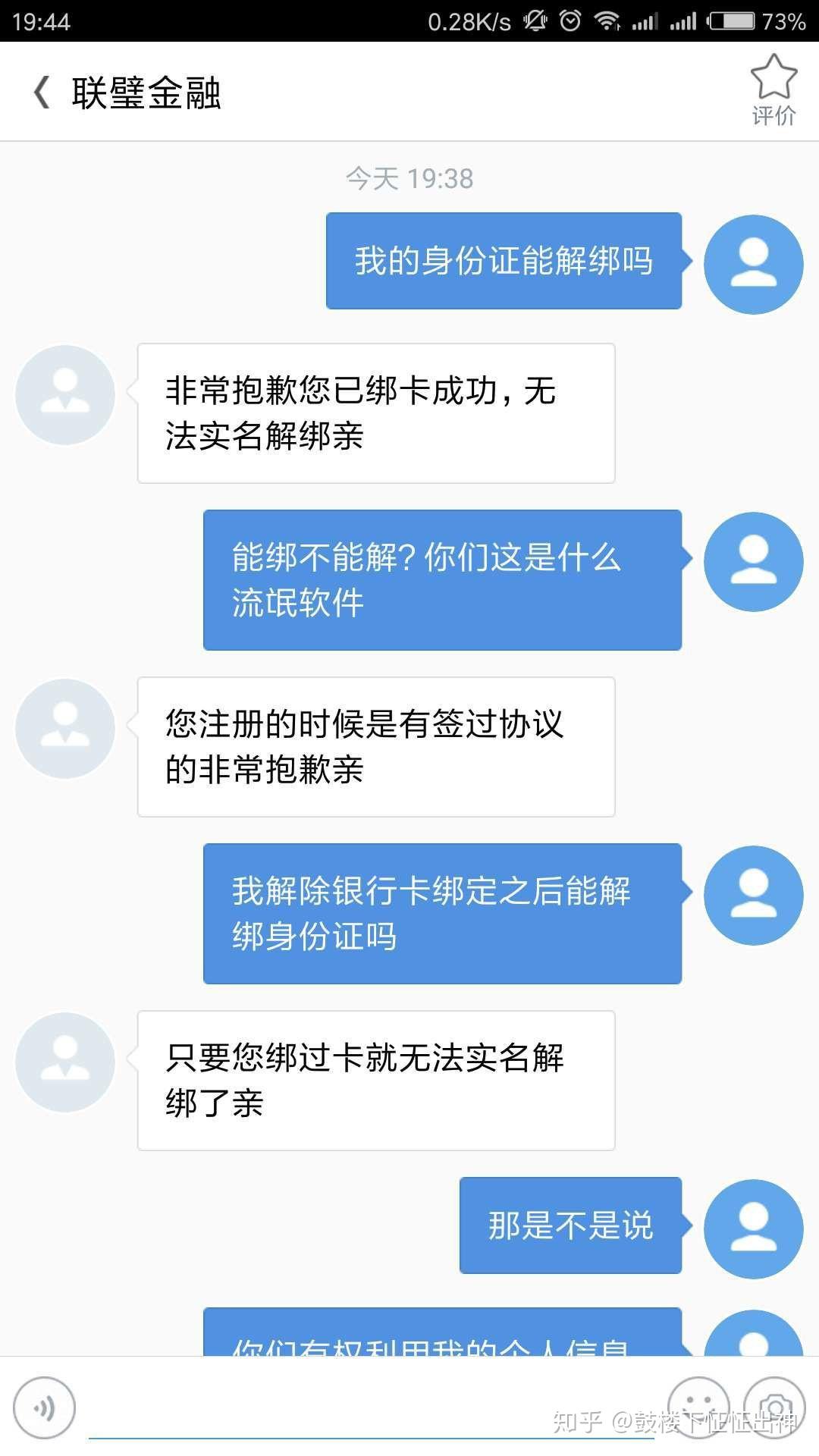Tap the 今天 19:38 timestamp
Screen dimensions: 819x1456
pyautogui.click(x=409, y=178)
